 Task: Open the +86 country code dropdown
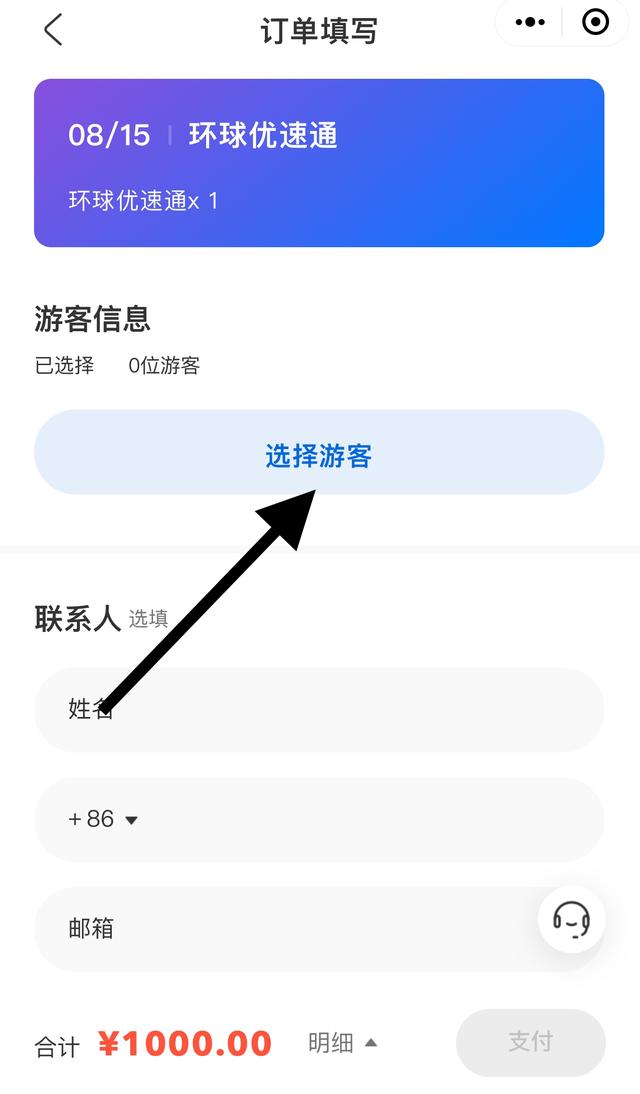103,819
